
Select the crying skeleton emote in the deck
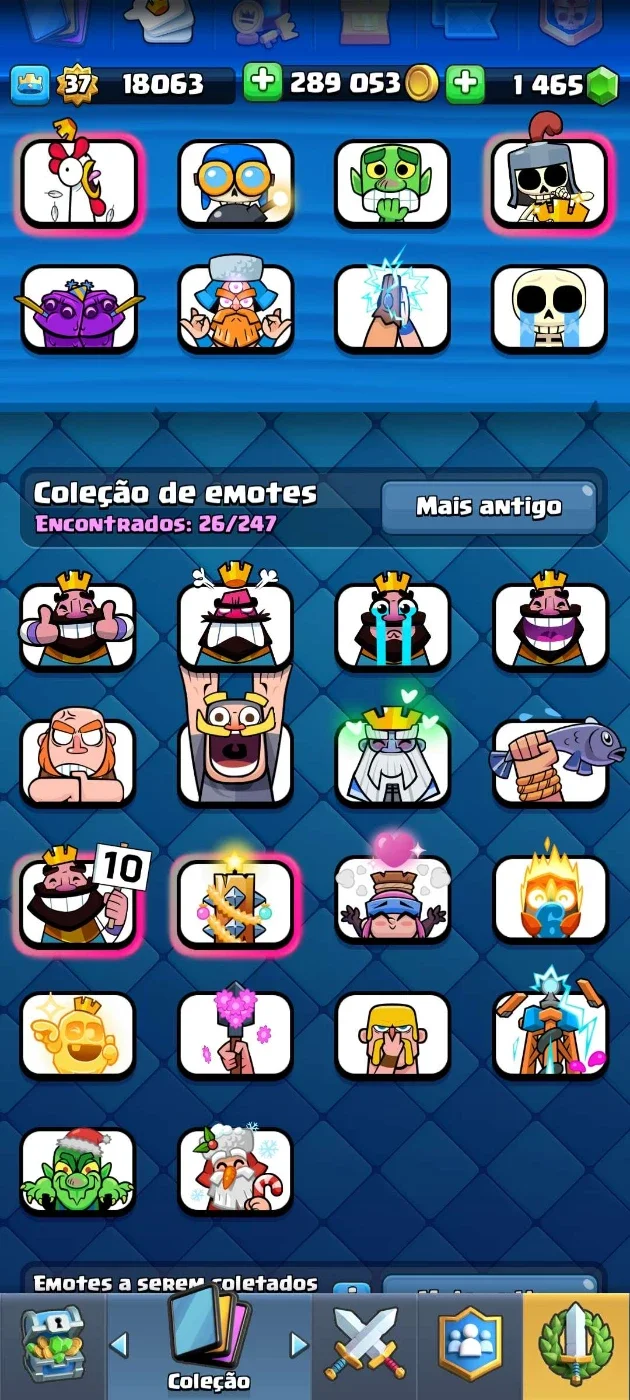[549, 308]
